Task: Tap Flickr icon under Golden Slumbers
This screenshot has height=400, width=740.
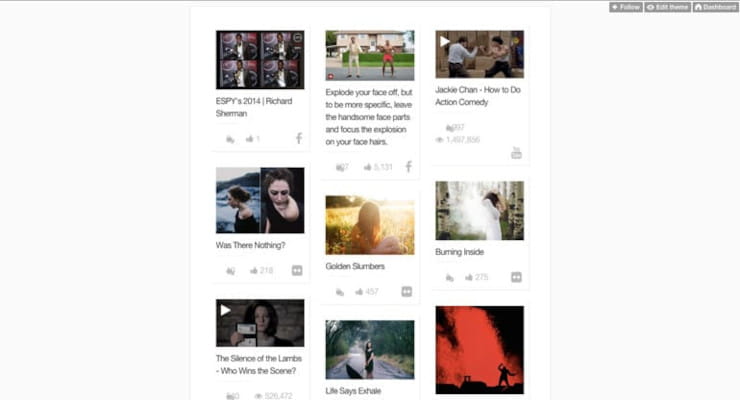Action: [407, 292]
